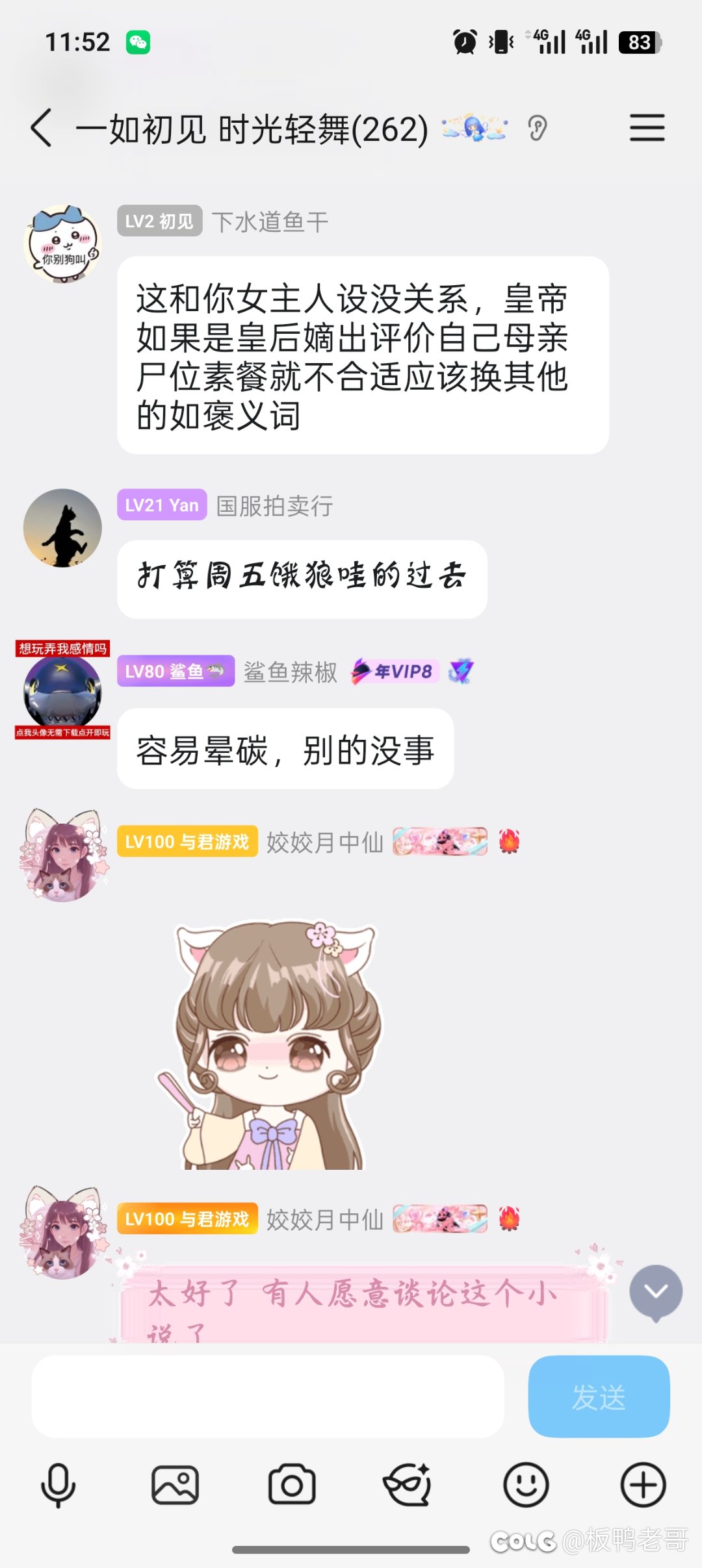Screen dimensions: 702x1568
Task: Open the group chat menu
Action: point(647,127)
